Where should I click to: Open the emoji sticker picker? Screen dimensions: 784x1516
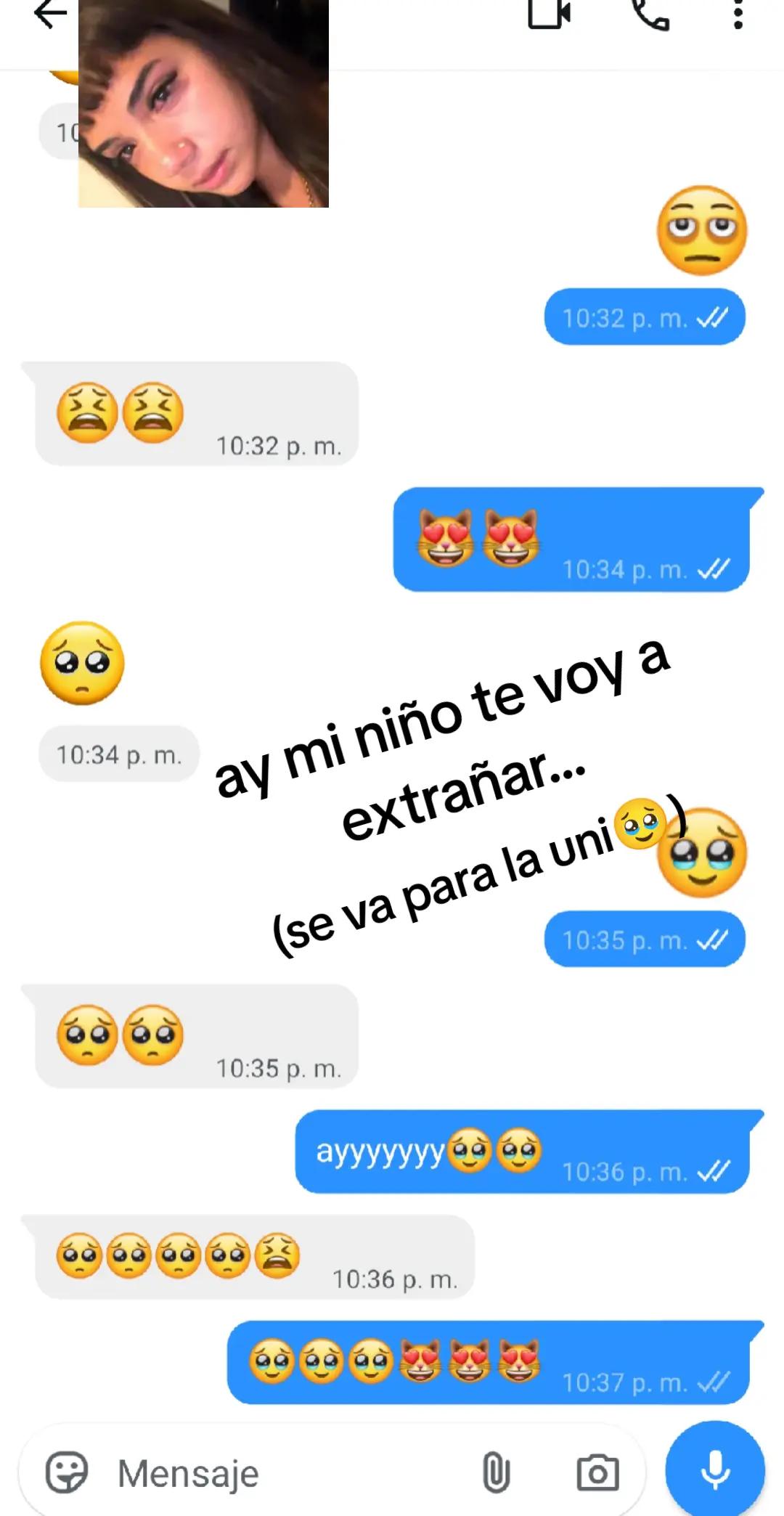(x=67, y=1473)
